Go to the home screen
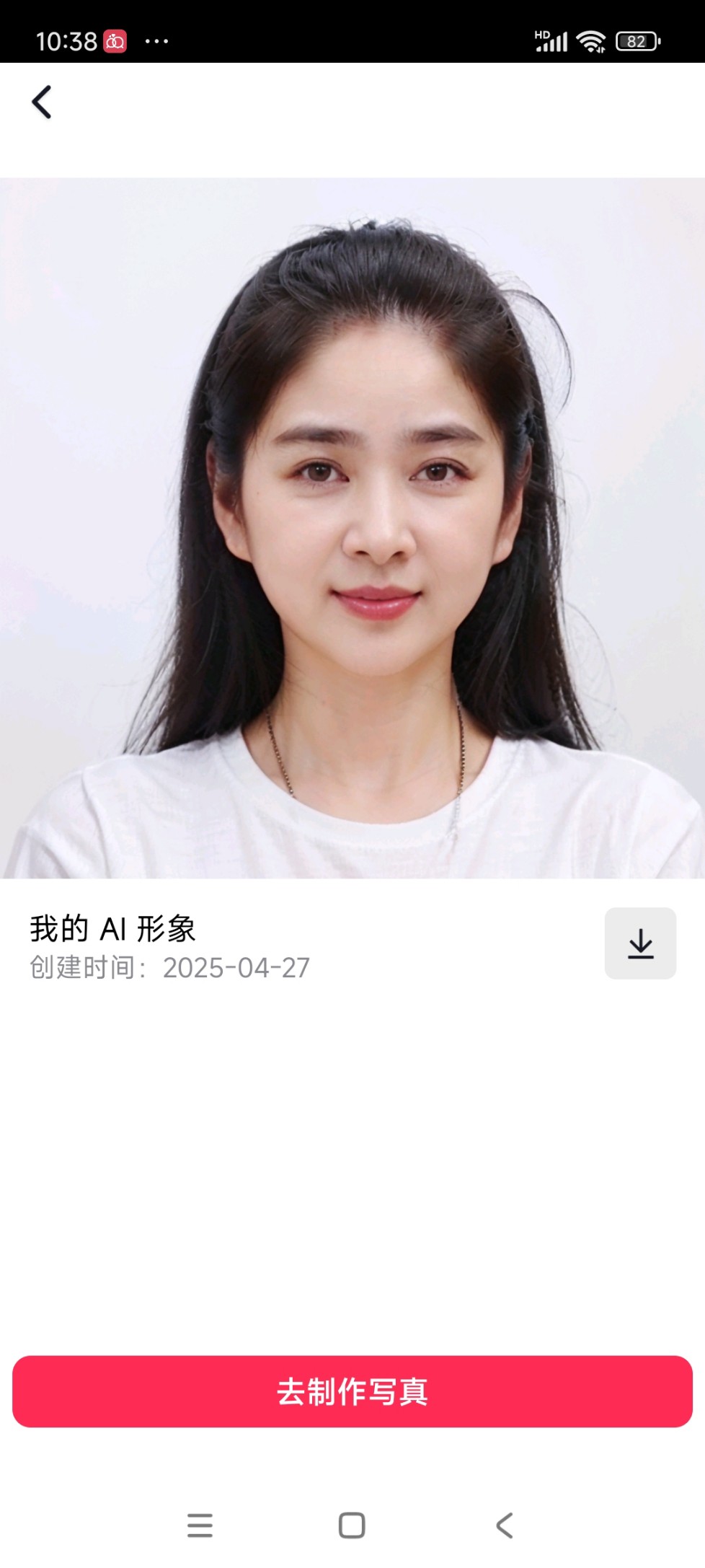The image size is (705, 1568). tap(352, 1525)
